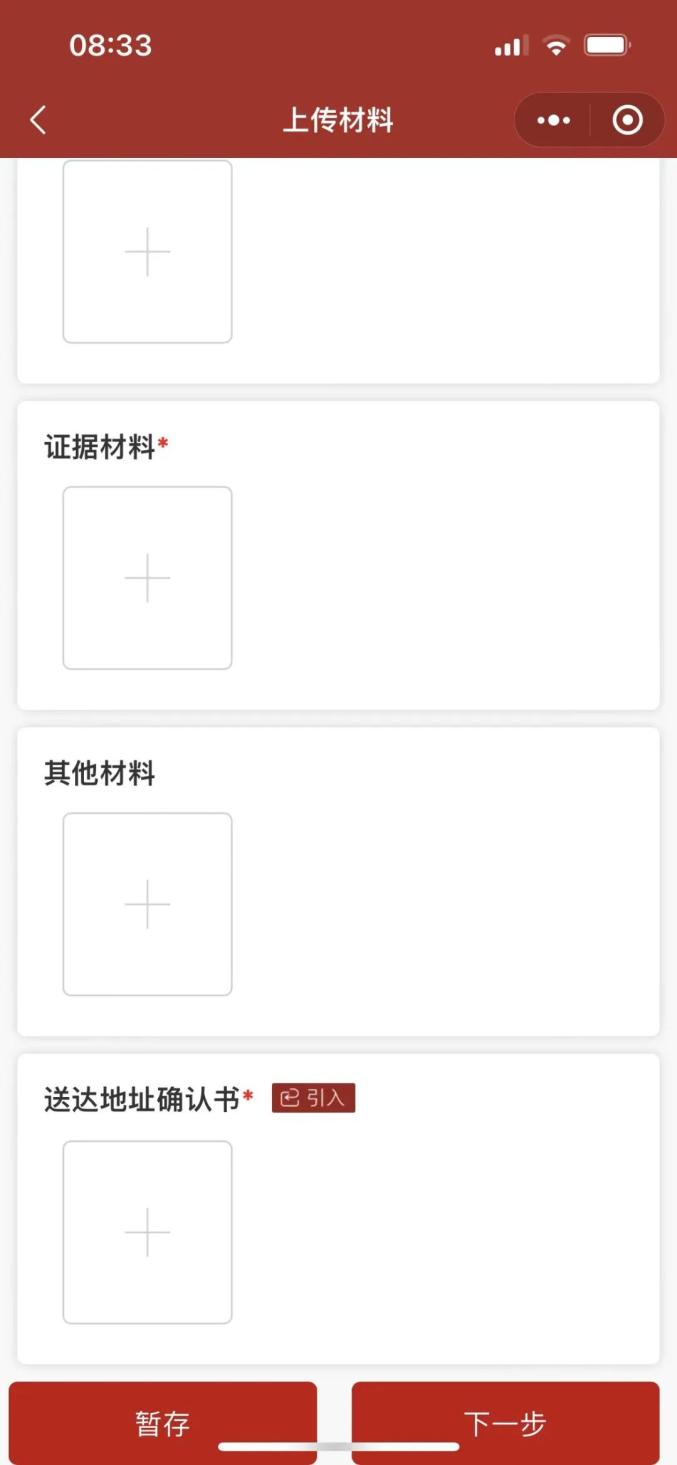
Task: Add a file under 其他材料
Action: click(148, 904)
